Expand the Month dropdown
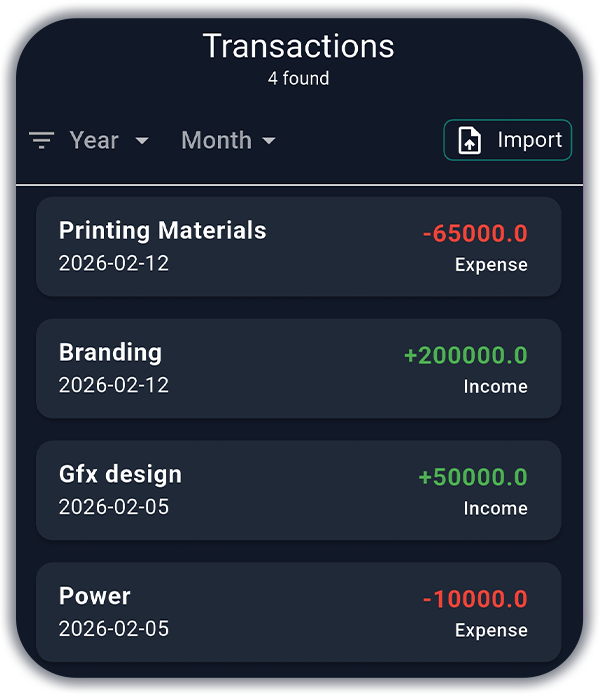The height and width of the screenshot is (700, 600). coord(228,141)
